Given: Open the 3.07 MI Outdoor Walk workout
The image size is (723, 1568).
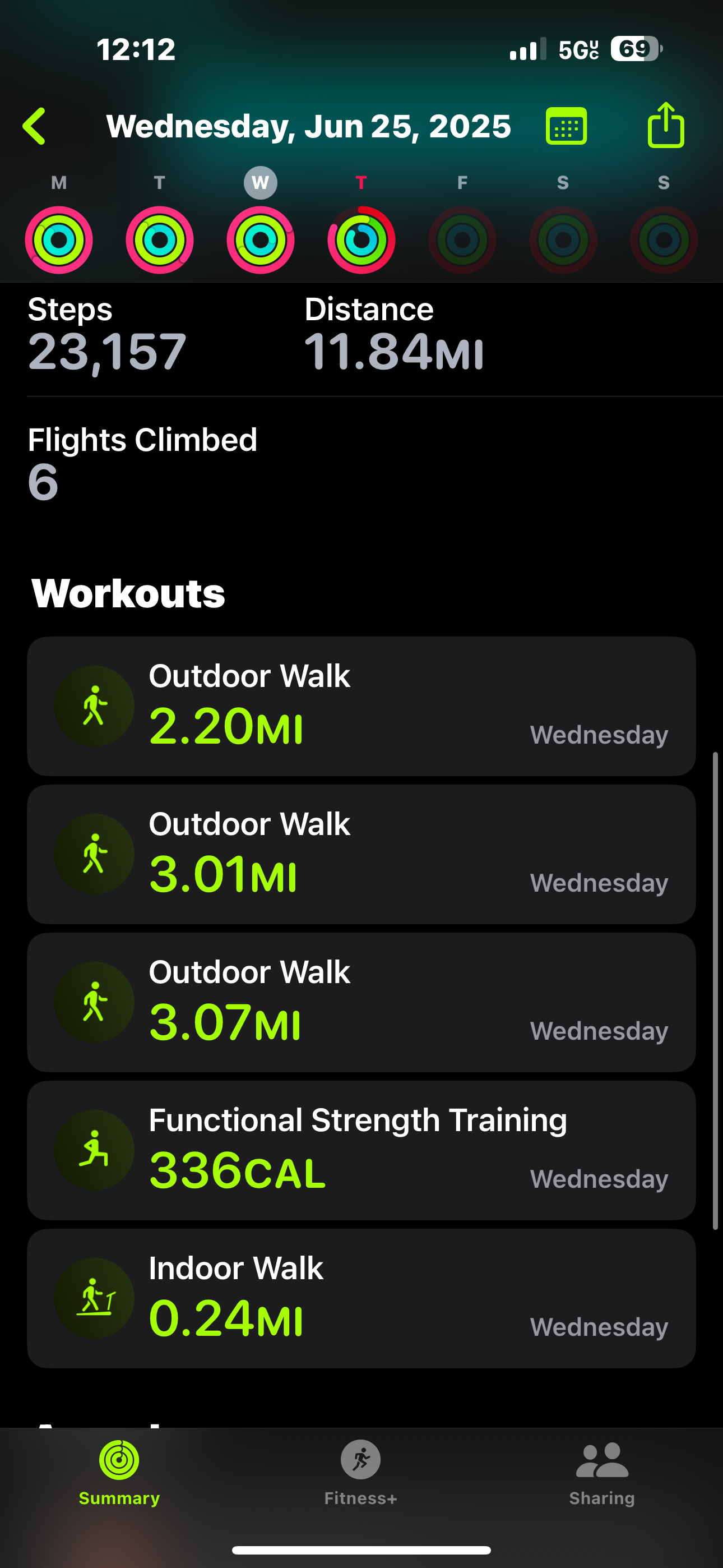Looking at the screenshot, I should pos(361,1002).
